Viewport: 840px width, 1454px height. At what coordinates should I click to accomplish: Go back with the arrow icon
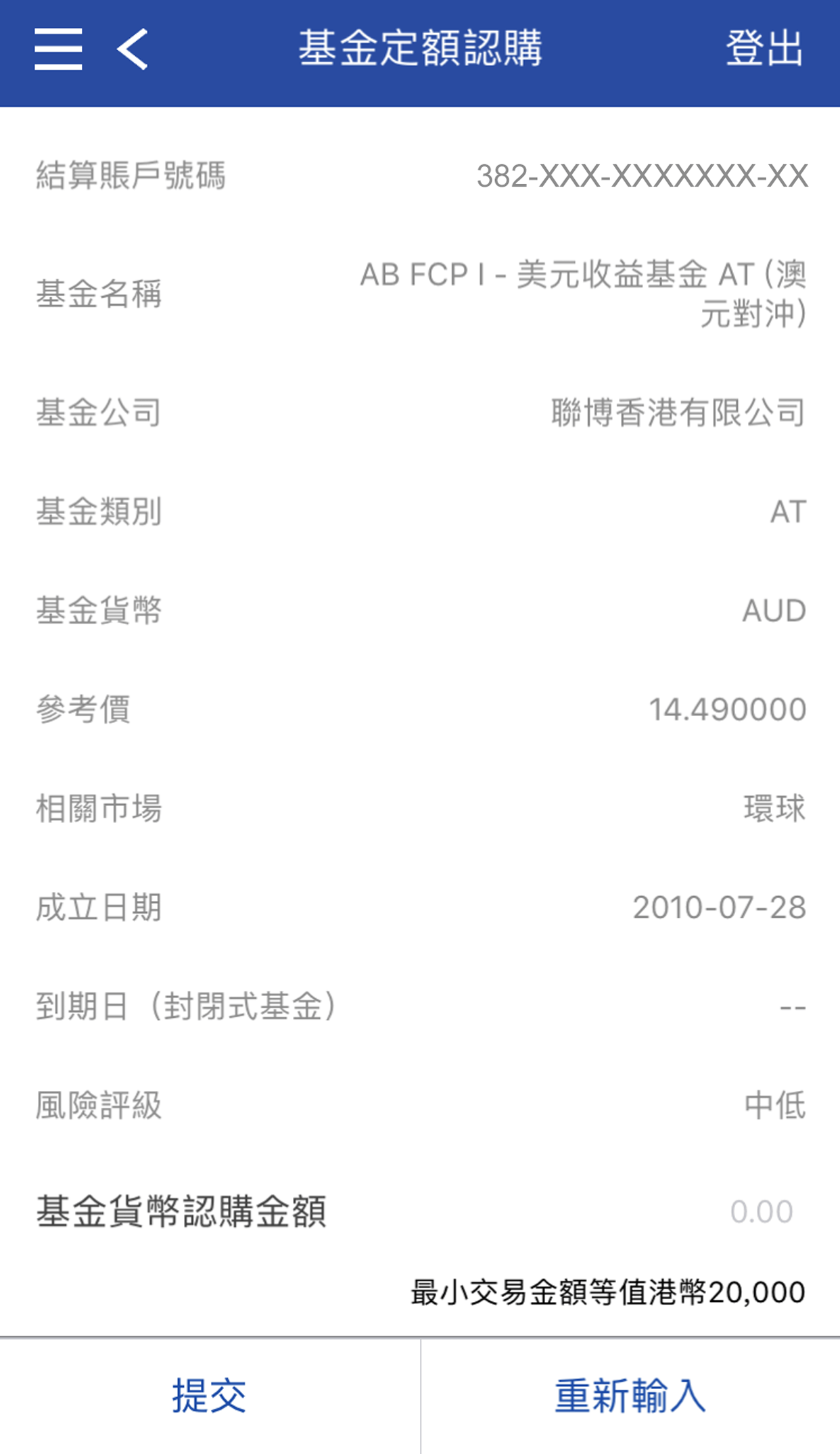coord(133,49)
